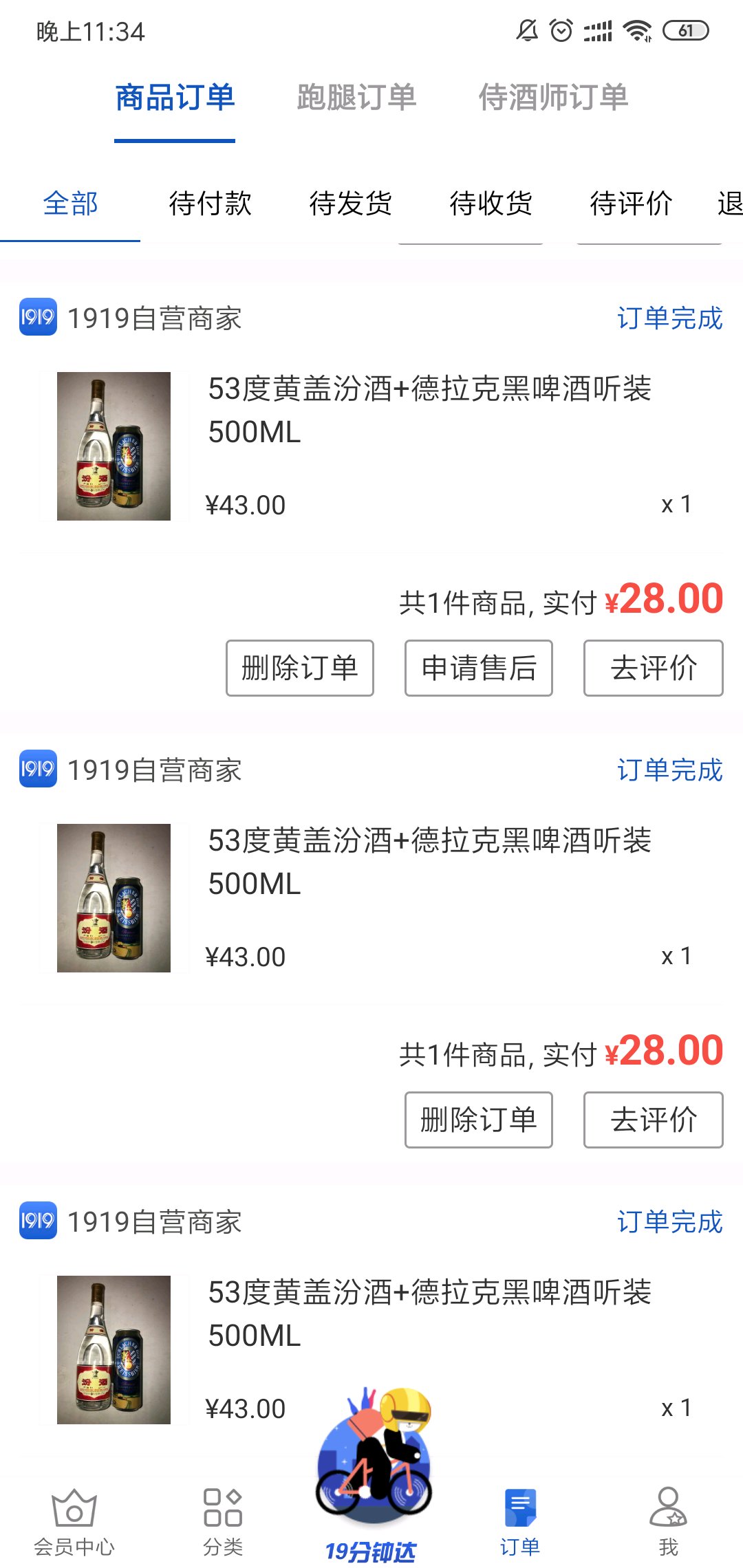The width and height of the screenshot is (743, 1568).
Task: Select the 订单 bottom tab
Action: pos(520,1521)
